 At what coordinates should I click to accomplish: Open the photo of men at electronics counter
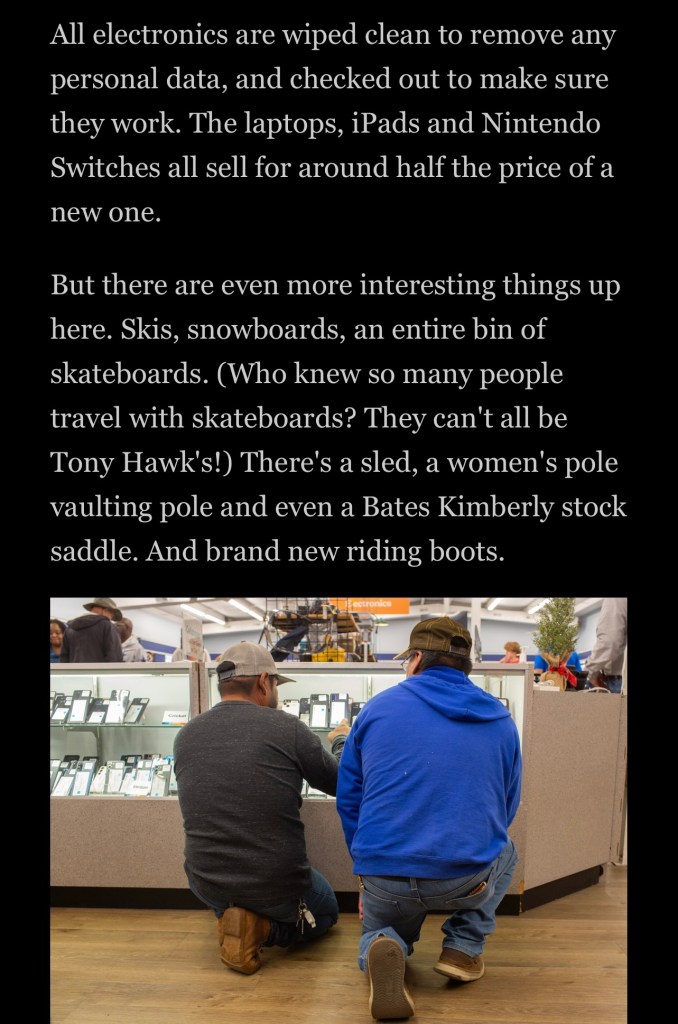click(x=338, y=810)
